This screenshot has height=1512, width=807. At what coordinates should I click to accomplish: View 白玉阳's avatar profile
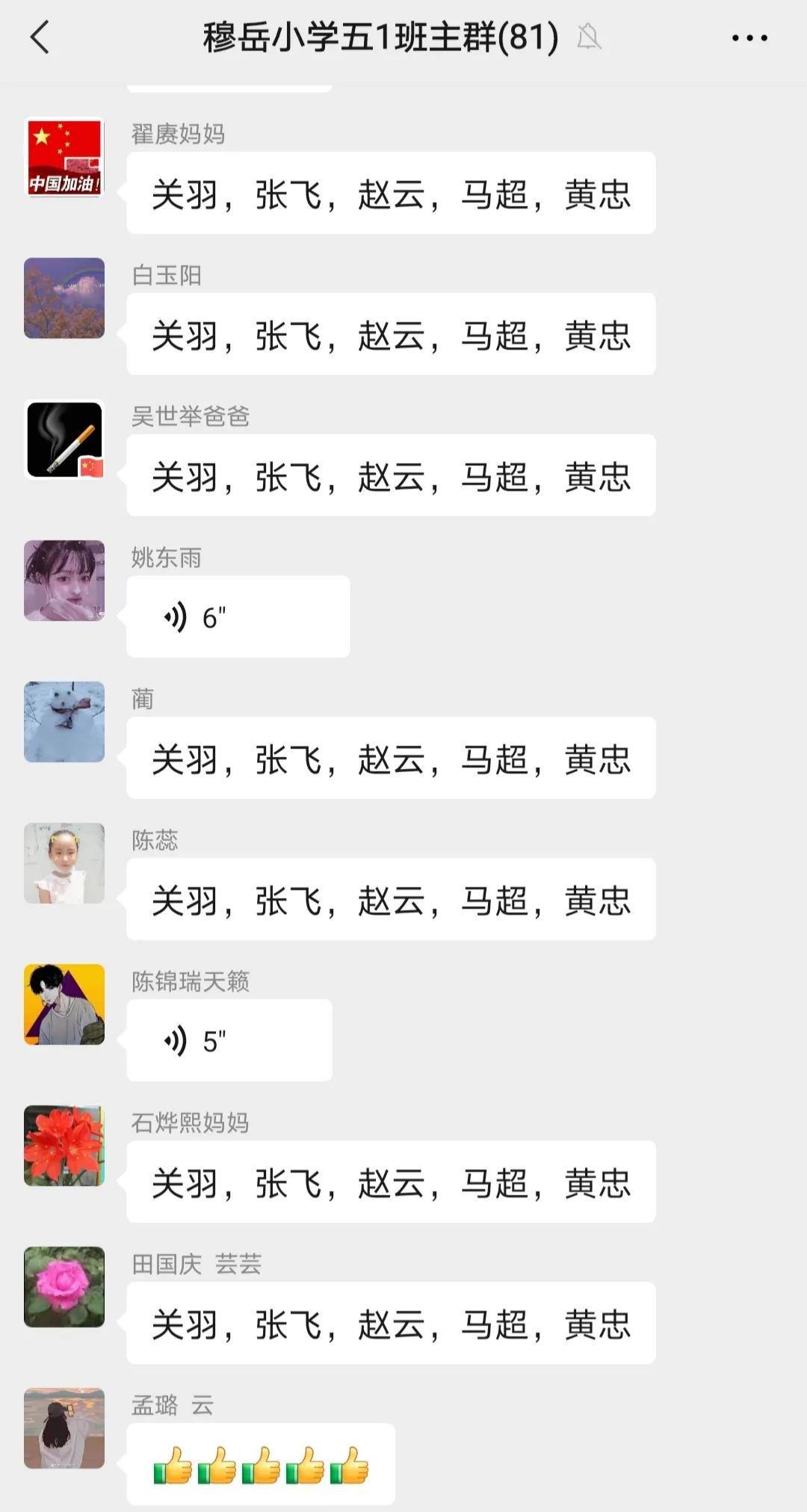pyautogui.click(x=64, y=298)
